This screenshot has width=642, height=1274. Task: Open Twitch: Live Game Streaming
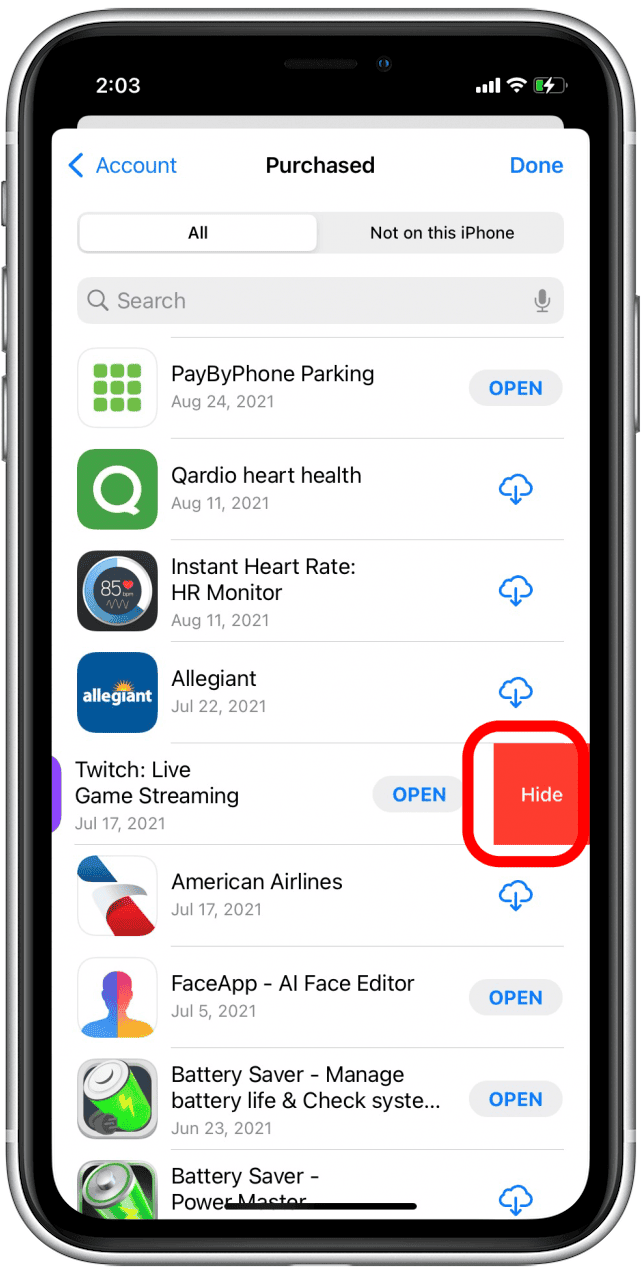point(419,795)
